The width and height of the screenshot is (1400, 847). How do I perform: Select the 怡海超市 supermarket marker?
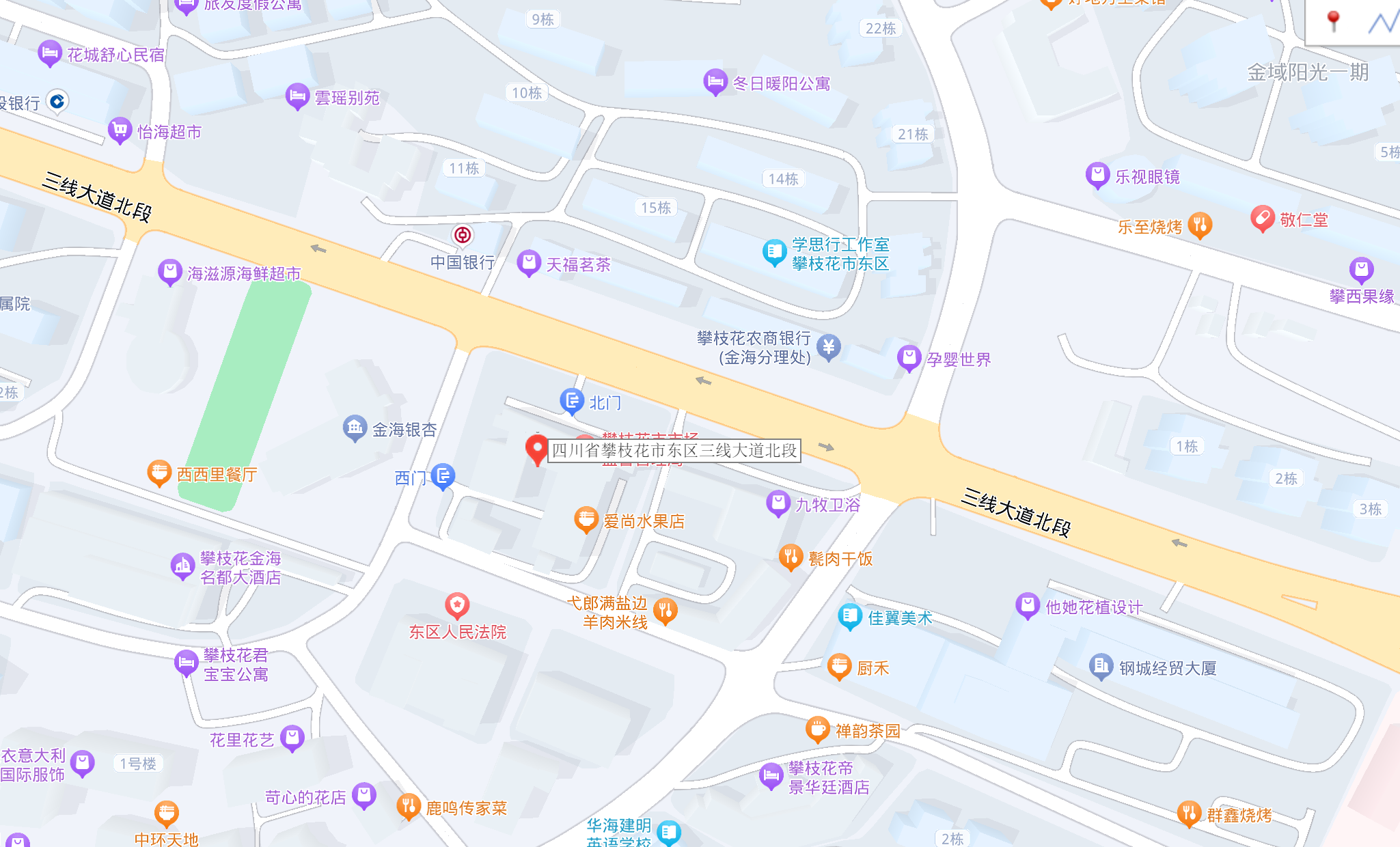tap(120, 130)
